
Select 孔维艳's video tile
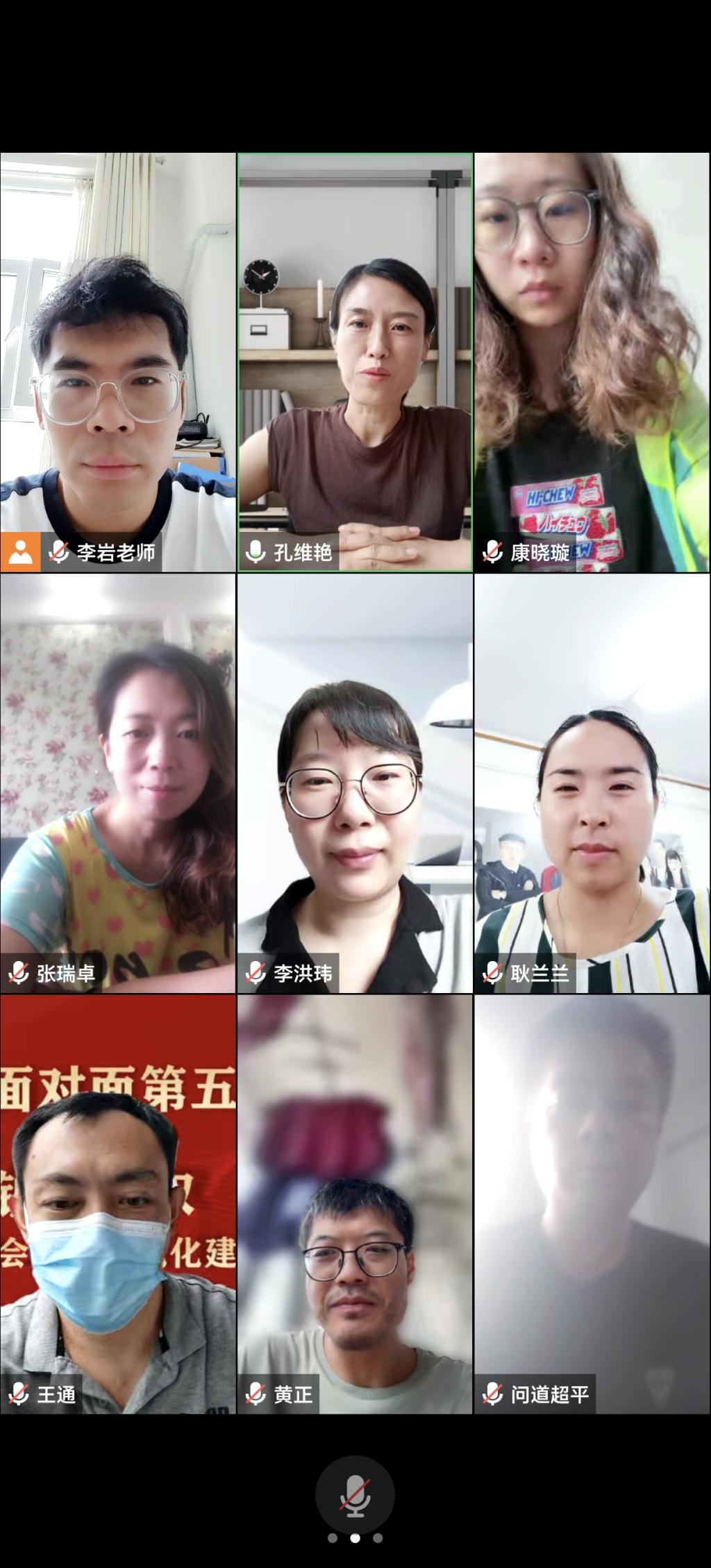[x=355, y=362]
